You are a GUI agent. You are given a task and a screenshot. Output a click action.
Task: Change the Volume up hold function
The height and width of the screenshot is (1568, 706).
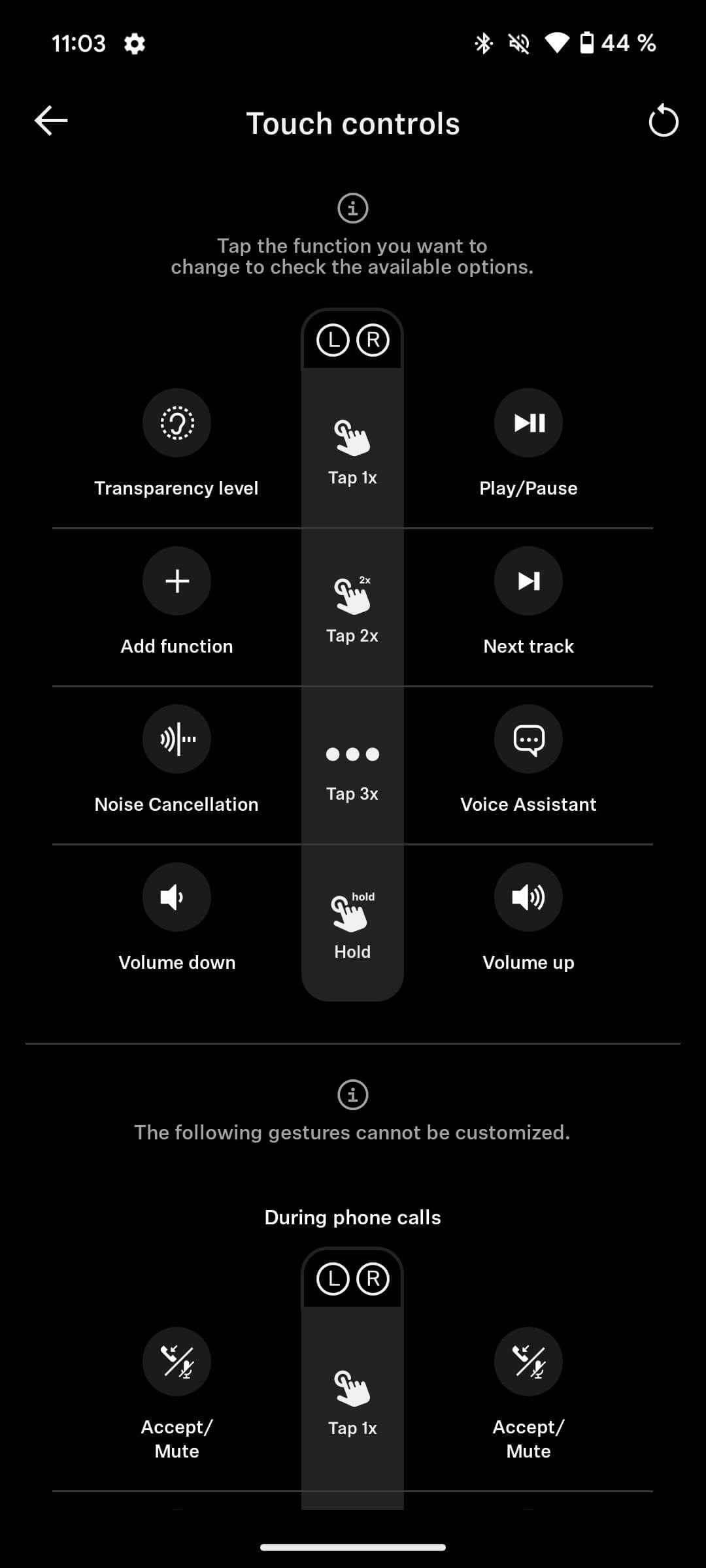528,898
